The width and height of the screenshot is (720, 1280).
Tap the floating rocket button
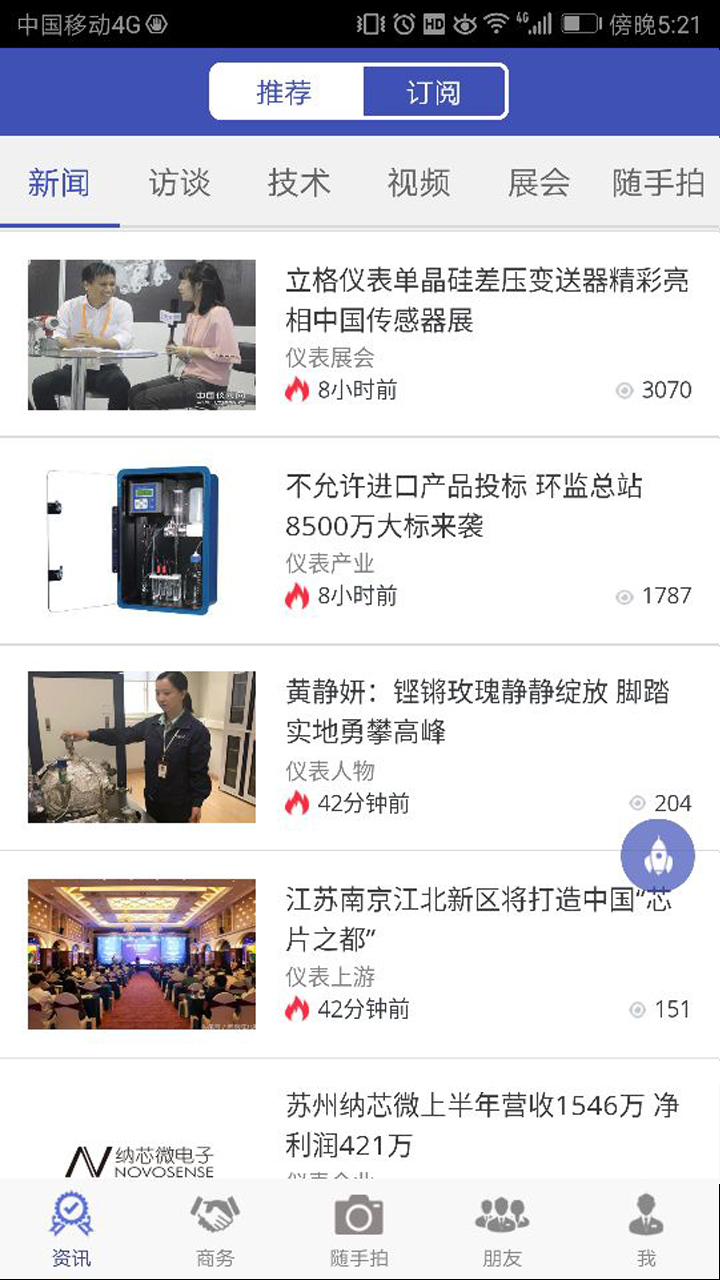tap(657, 855)
